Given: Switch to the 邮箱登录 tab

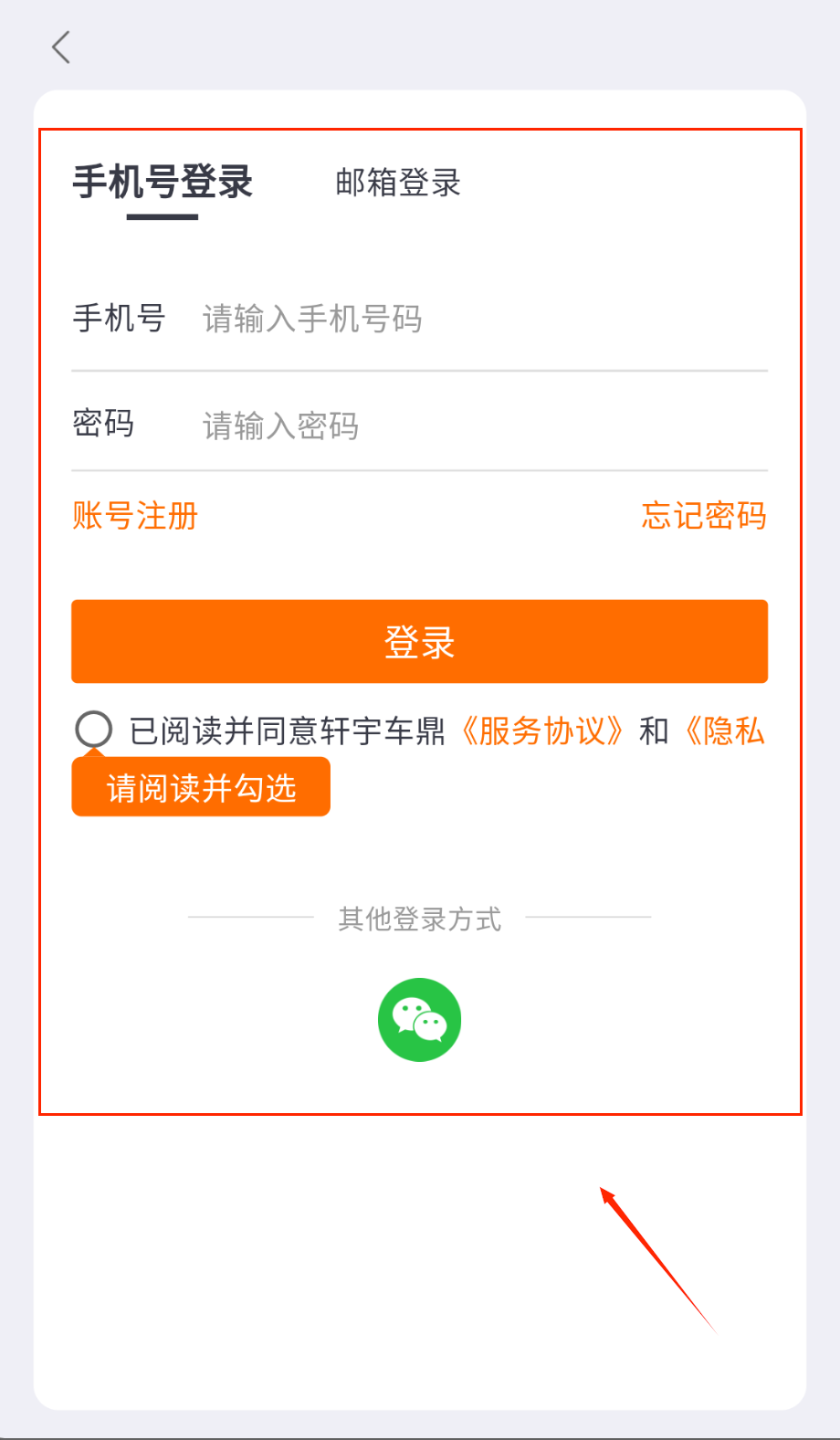Looking at the screenshot, I should 398,183.
